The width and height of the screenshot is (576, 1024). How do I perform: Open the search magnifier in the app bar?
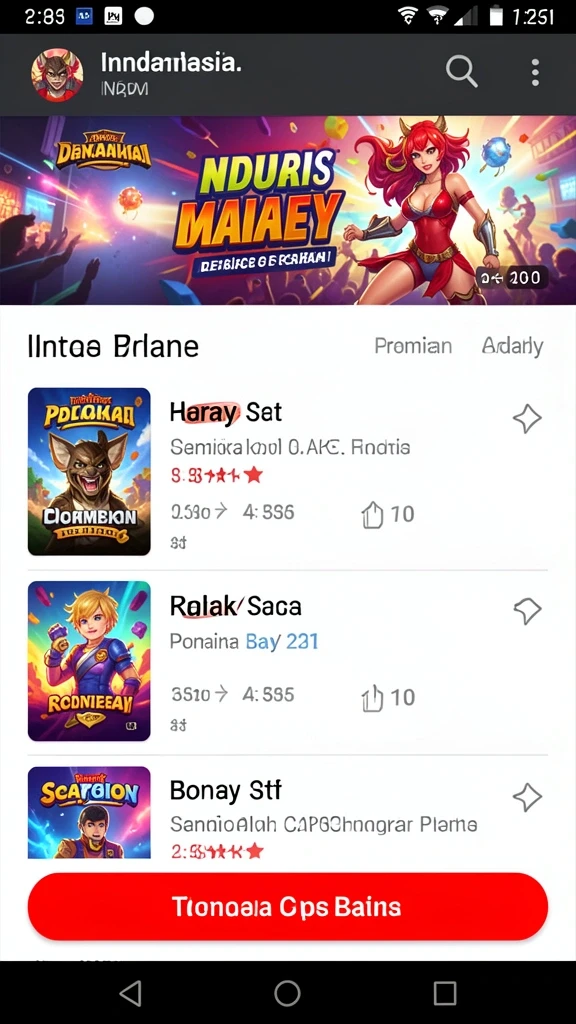point(462,71)
